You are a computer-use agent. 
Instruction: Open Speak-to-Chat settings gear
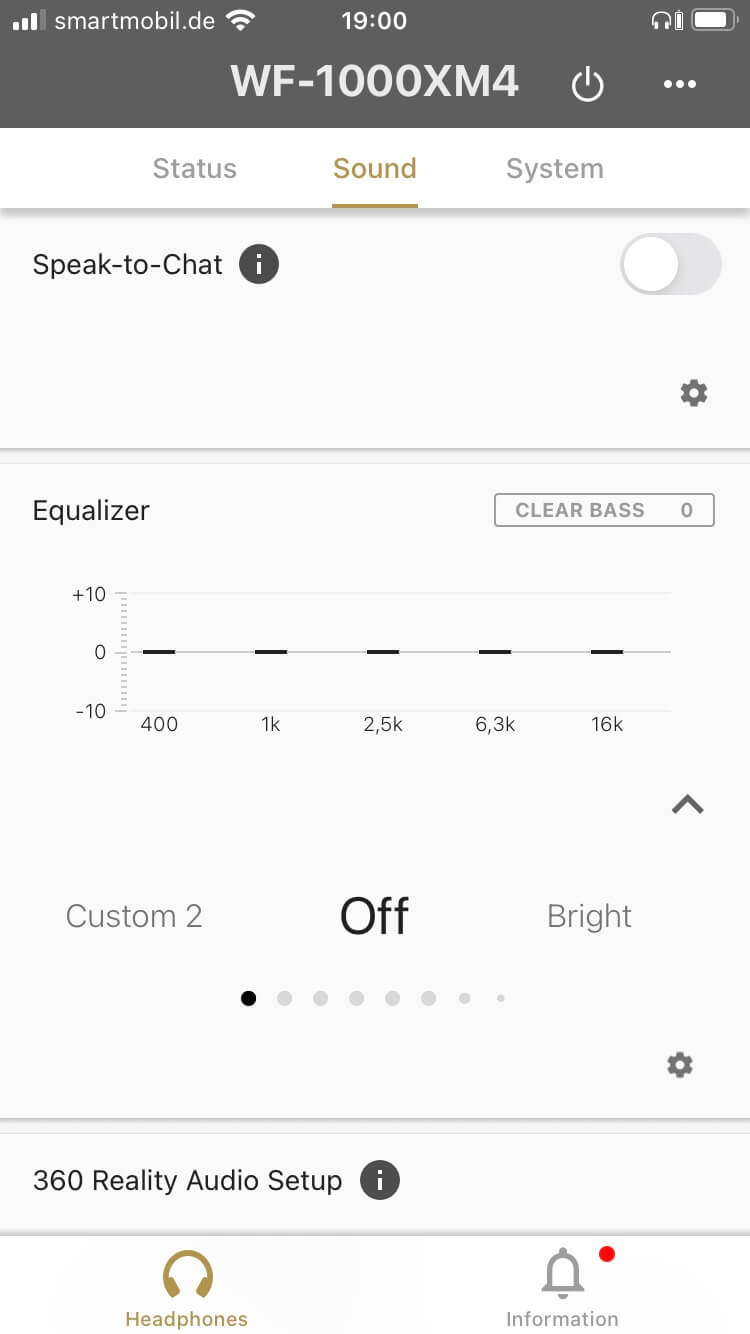(x=693, y=393)
